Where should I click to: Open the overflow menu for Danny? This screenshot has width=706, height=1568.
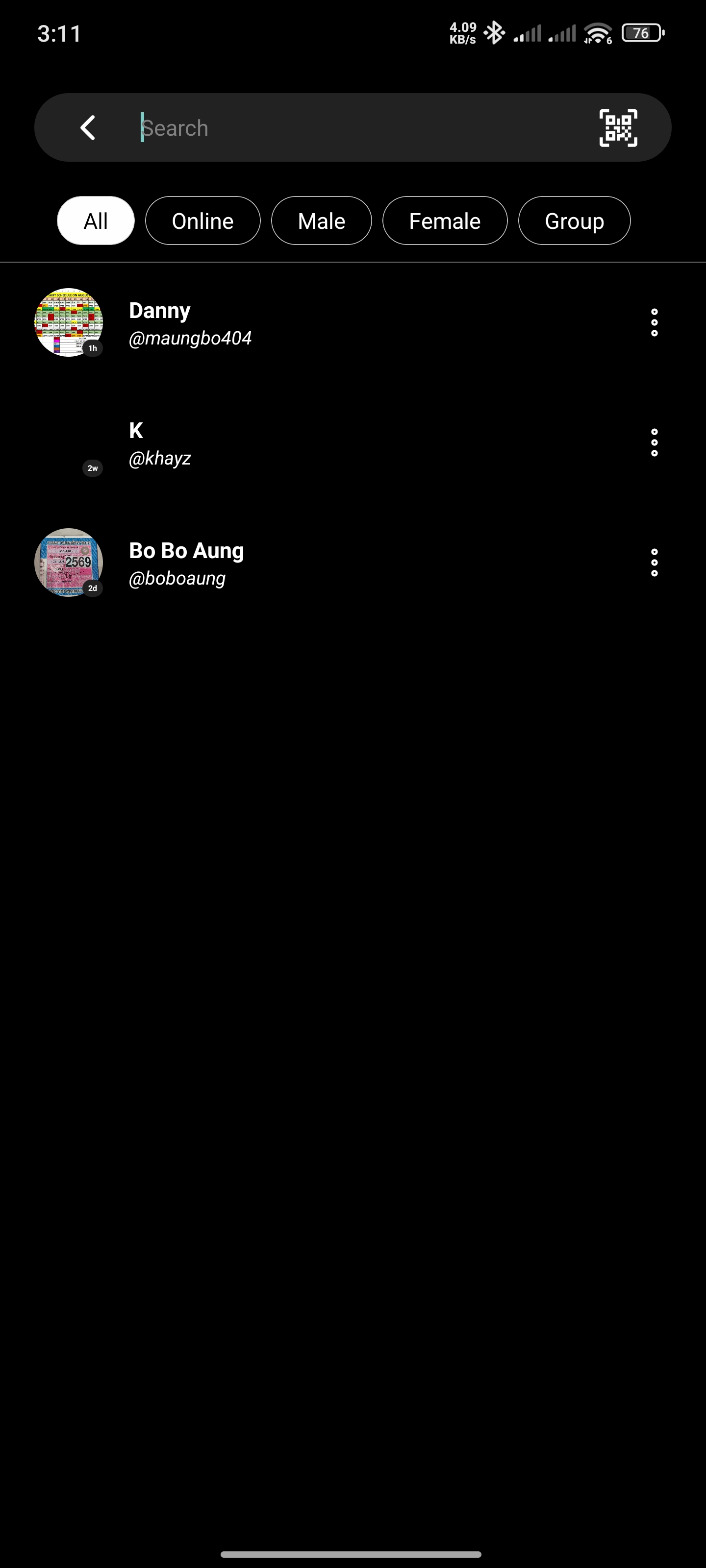[x=654, y=322]
